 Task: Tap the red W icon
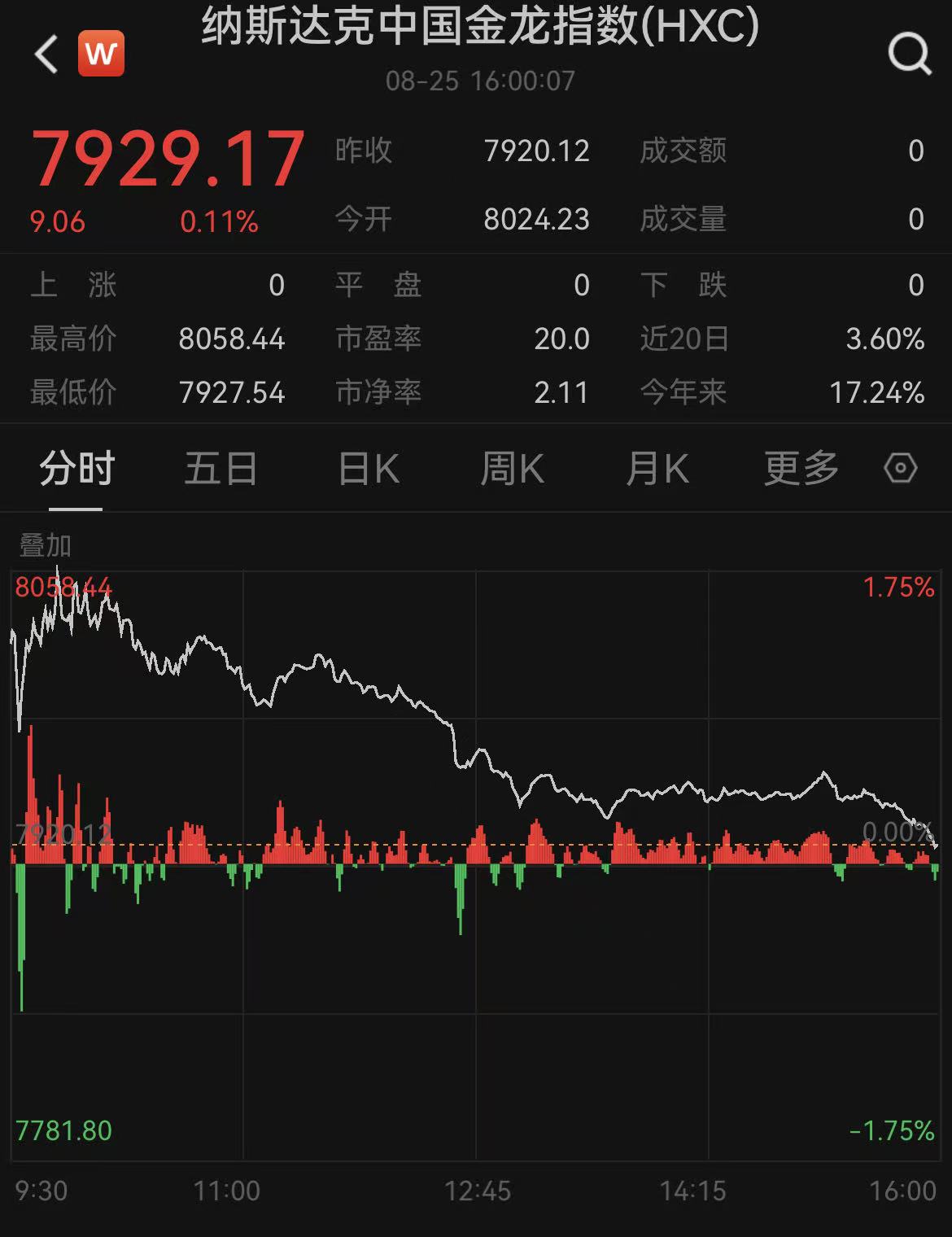click(x=101, y=54)
